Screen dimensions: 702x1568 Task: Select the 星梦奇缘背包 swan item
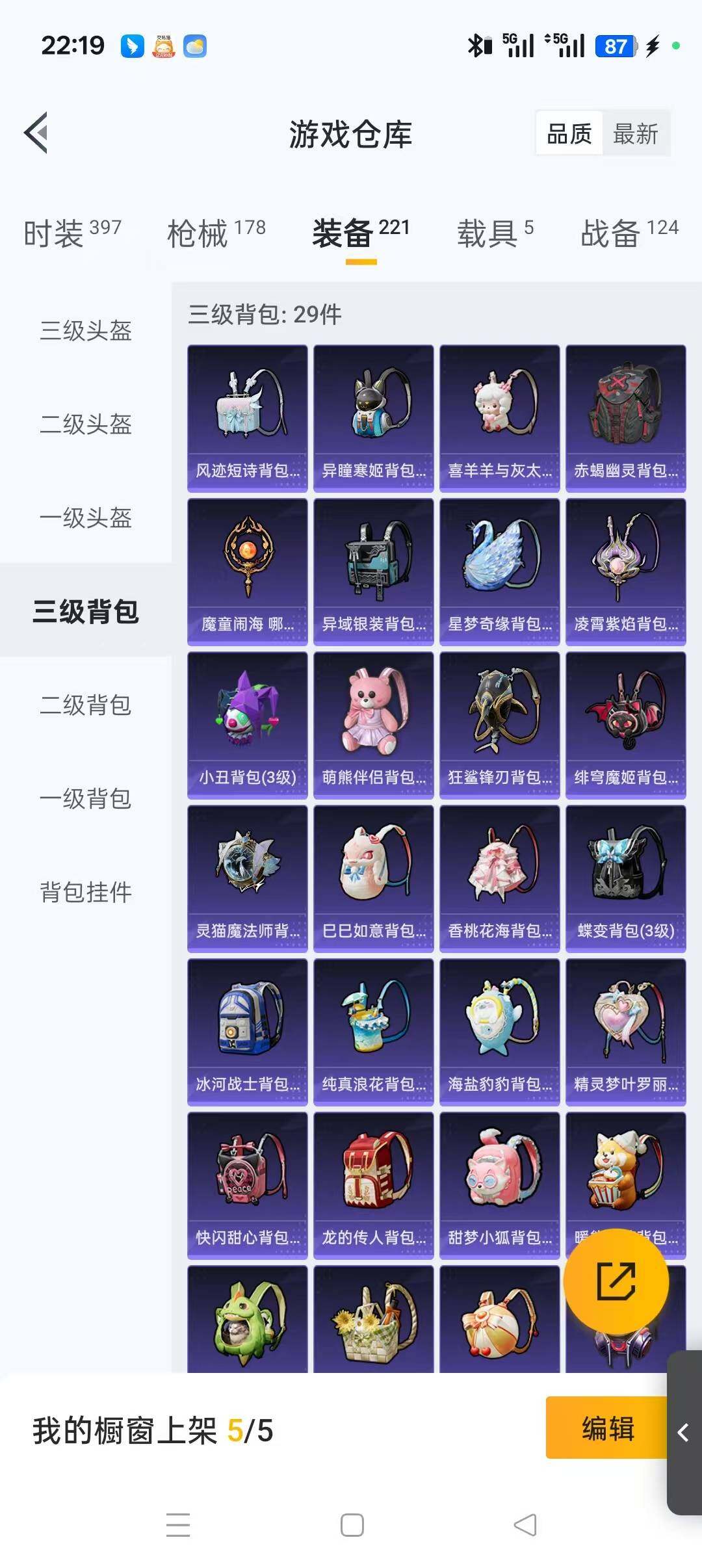click(499, 571)
